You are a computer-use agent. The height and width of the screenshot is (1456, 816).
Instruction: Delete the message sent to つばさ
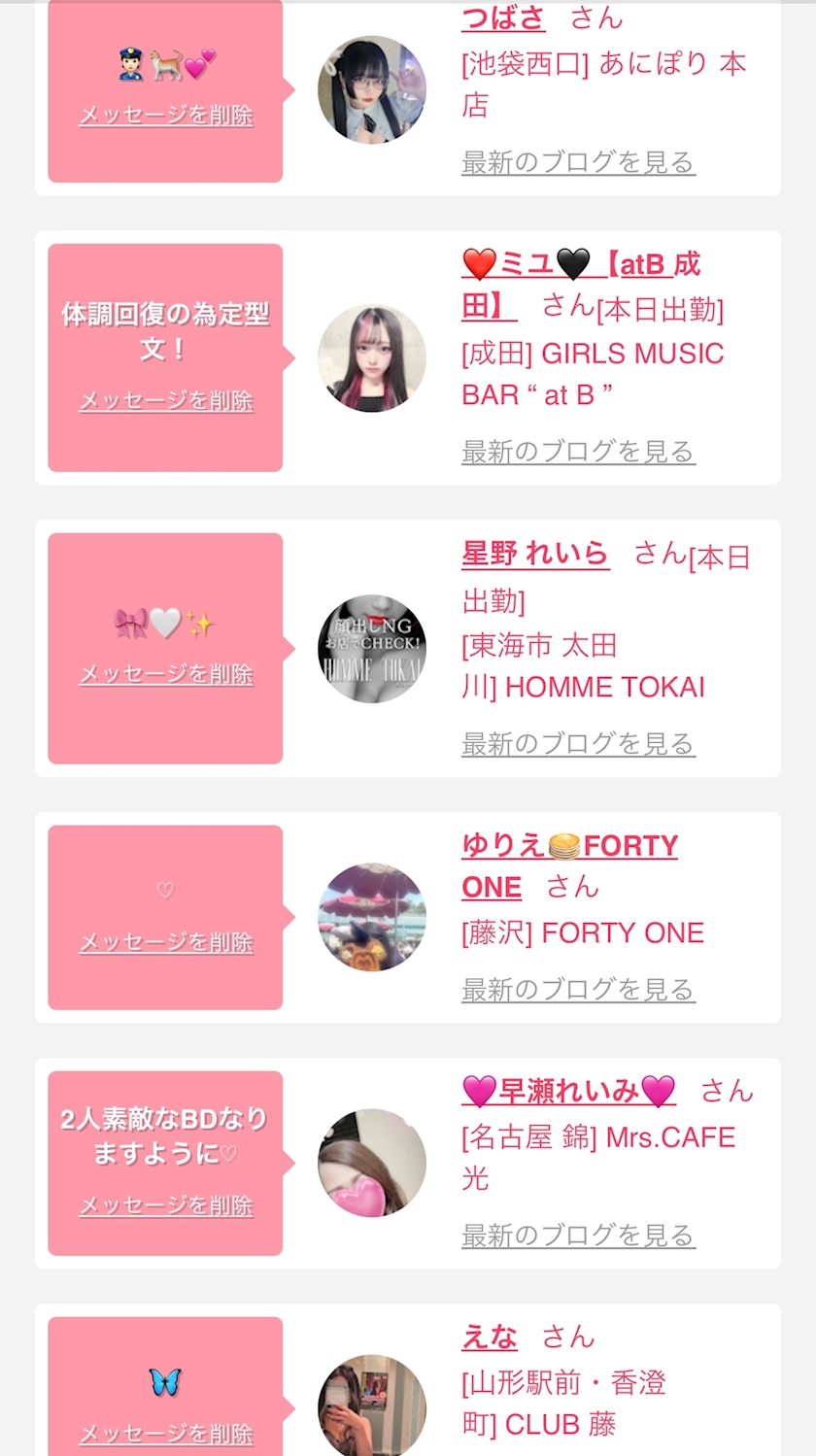click(x=165, y=115)
